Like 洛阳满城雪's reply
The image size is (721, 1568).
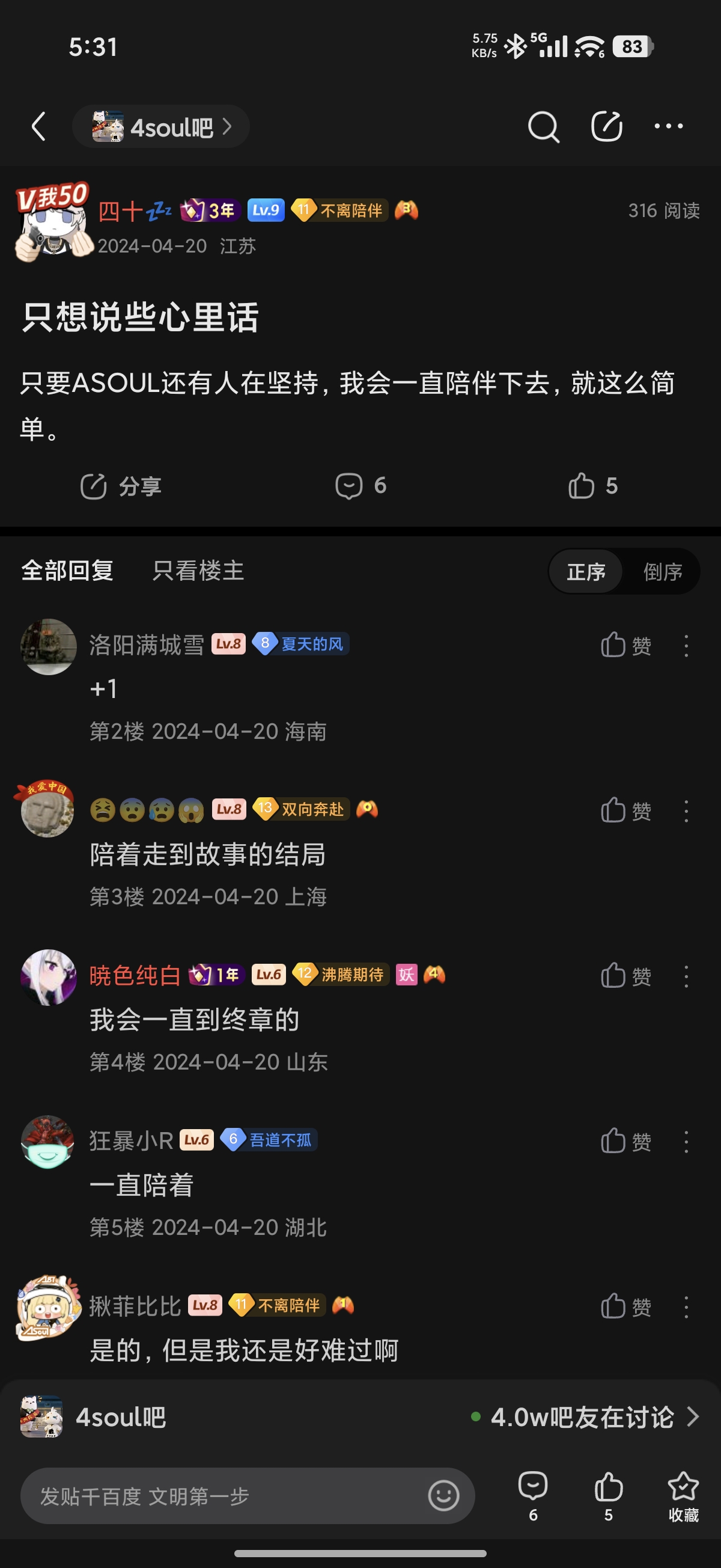[x=625, y=645]
